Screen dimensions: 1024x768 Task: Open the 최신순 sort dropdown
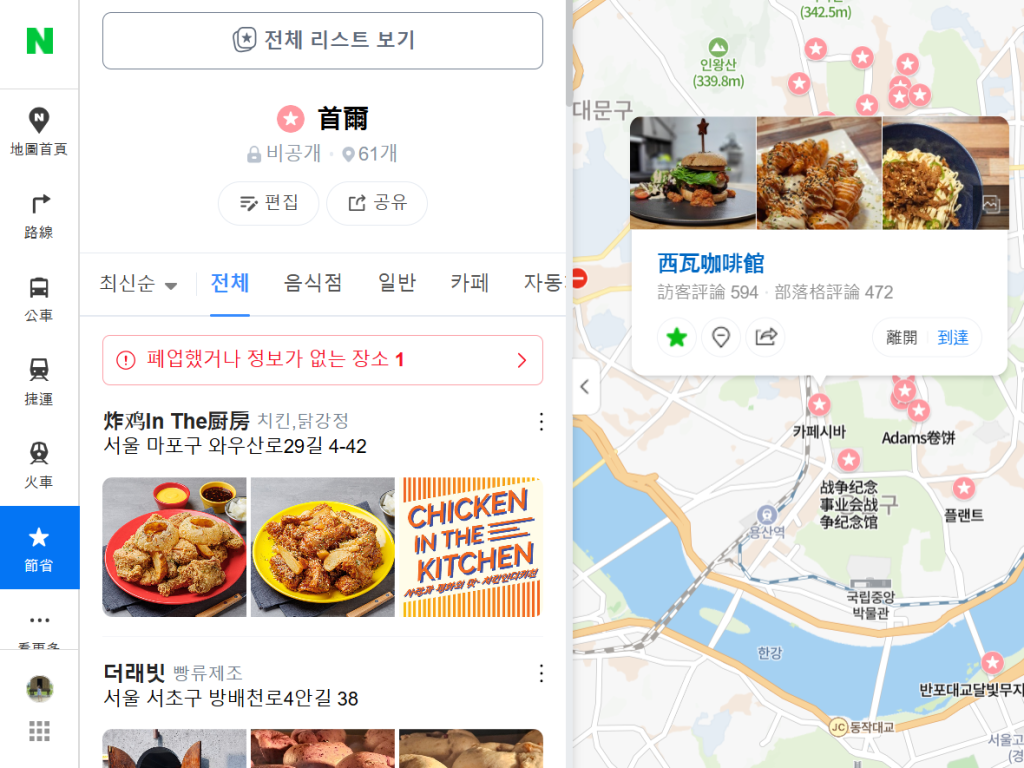[138, 283]
